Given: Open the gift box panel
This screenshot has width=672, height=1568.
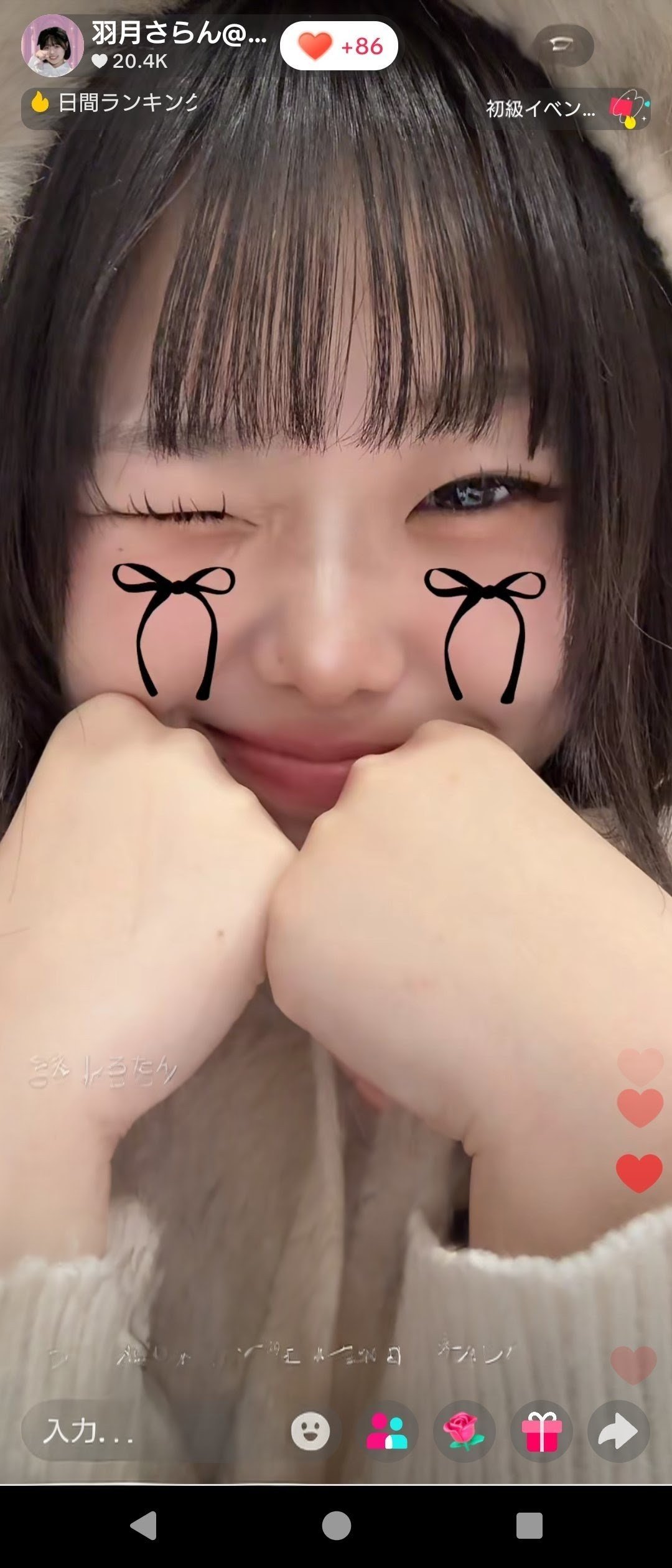Looking at the screenshot, I should 541,1431.
